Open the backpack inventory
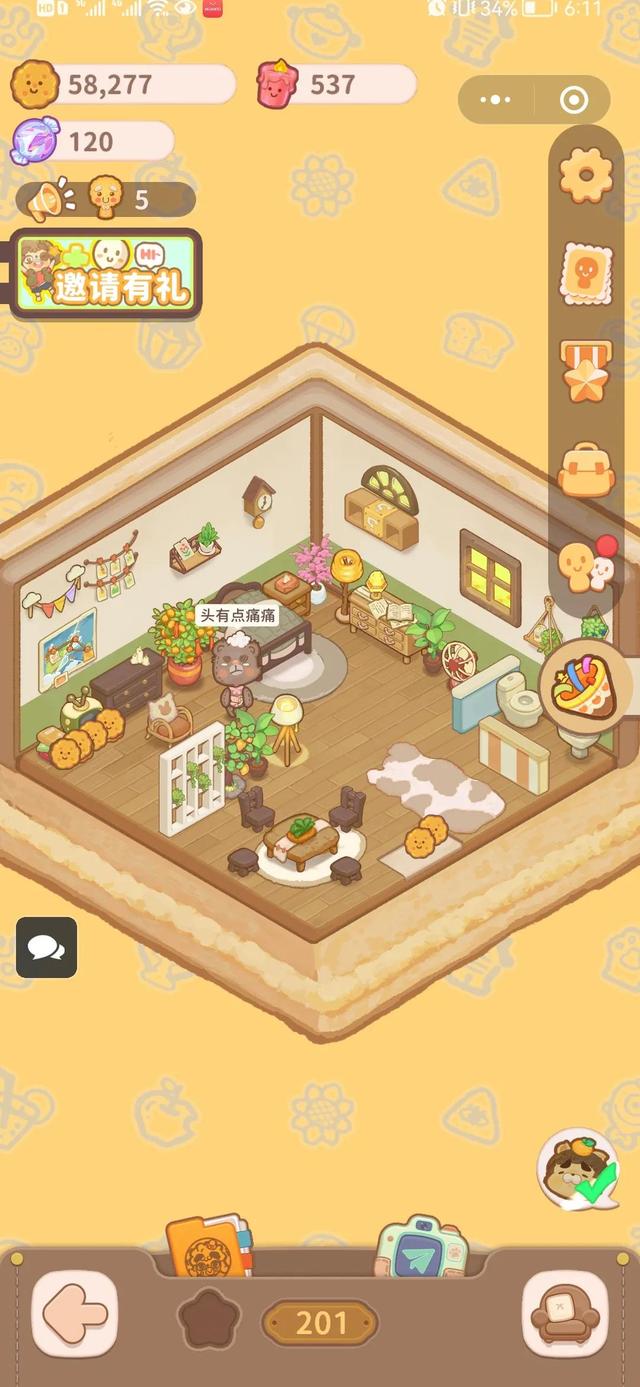 [585, 469]
